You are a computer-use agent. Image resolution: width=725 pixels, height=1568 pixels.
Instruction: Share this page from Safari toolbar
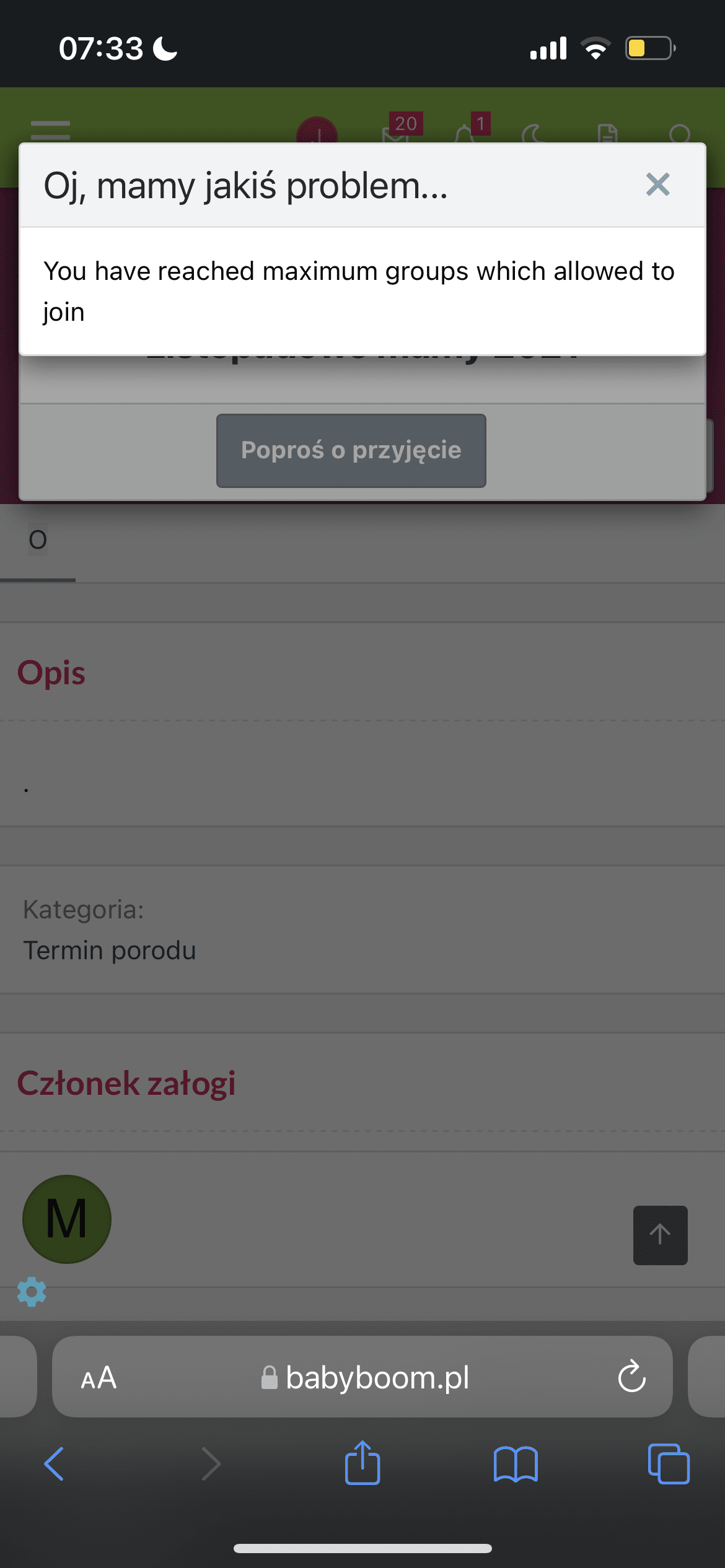point(362,1463)
